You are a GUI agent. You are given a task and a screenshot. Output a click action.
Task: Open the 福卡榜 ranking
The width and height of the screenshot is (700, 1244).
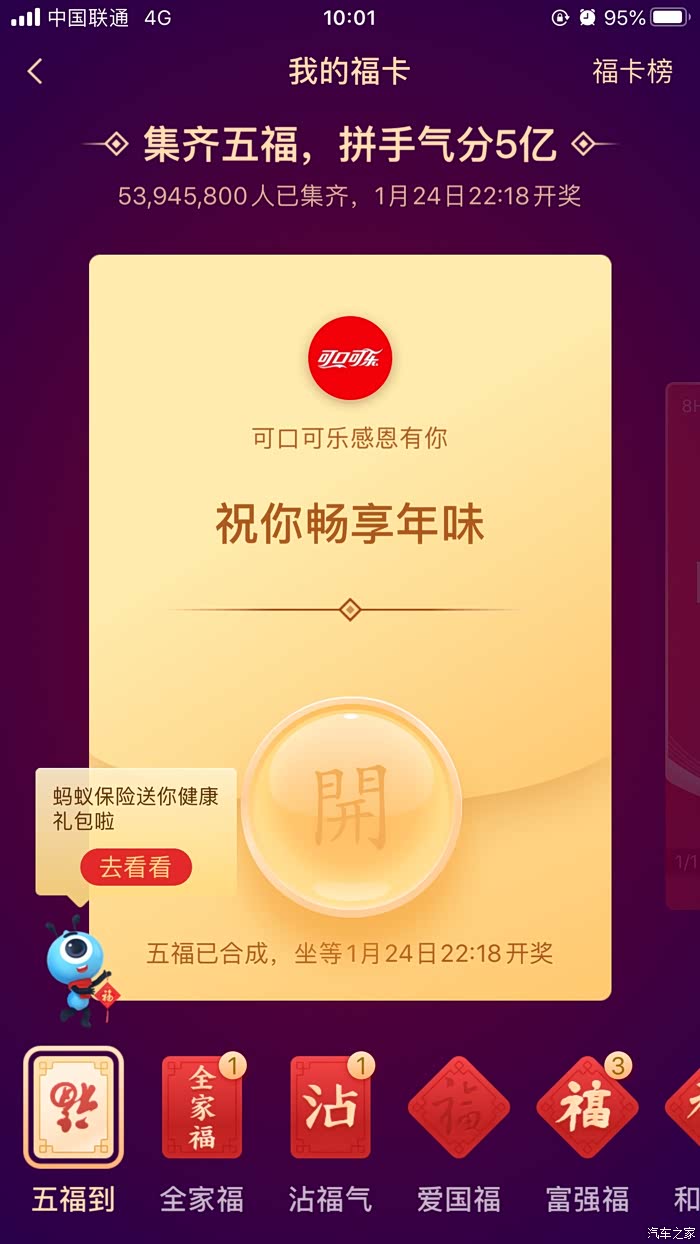[632, 71]
